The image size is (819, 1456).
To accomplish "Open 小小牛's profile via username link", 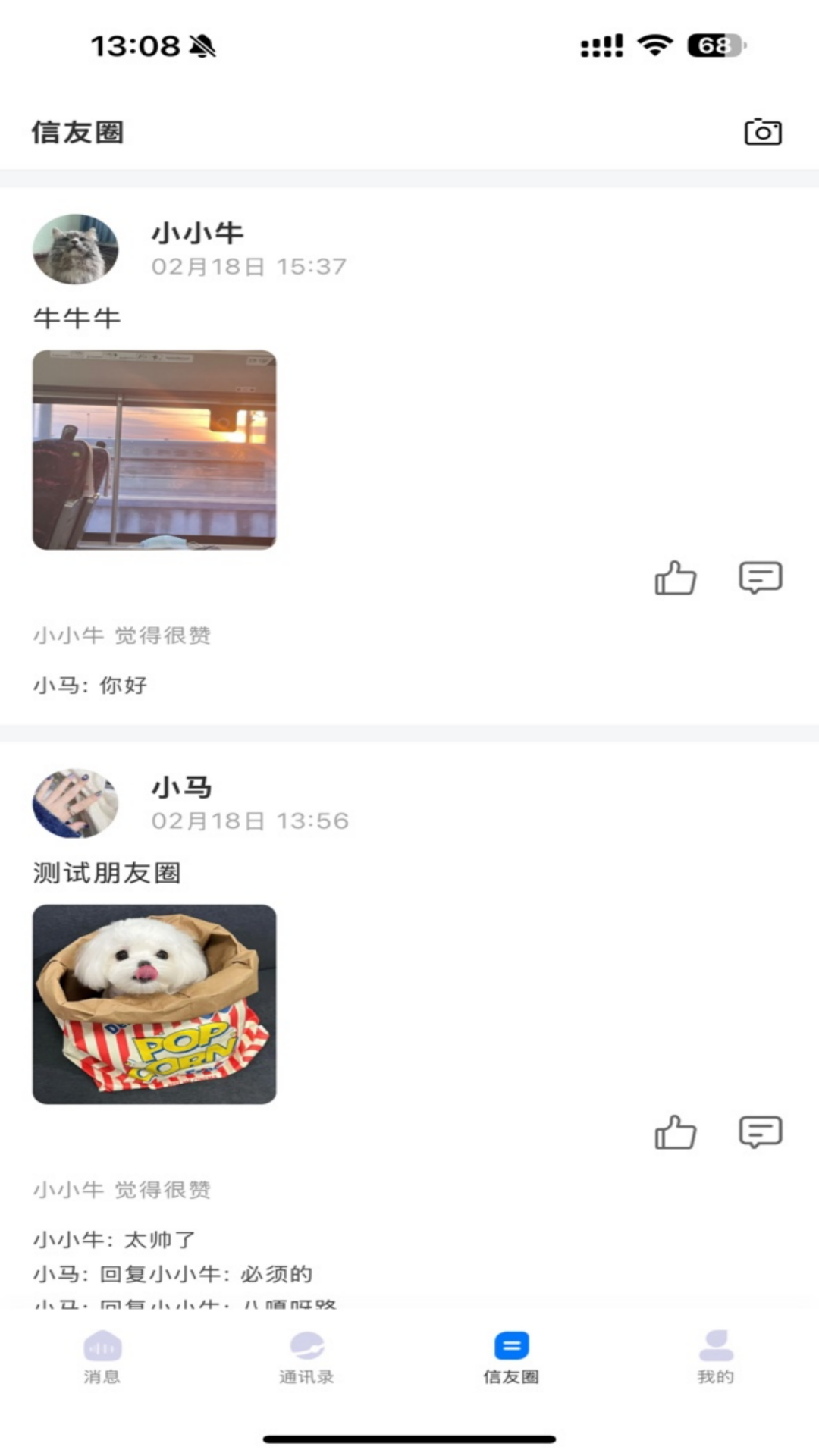I will [x=197, y=234].
